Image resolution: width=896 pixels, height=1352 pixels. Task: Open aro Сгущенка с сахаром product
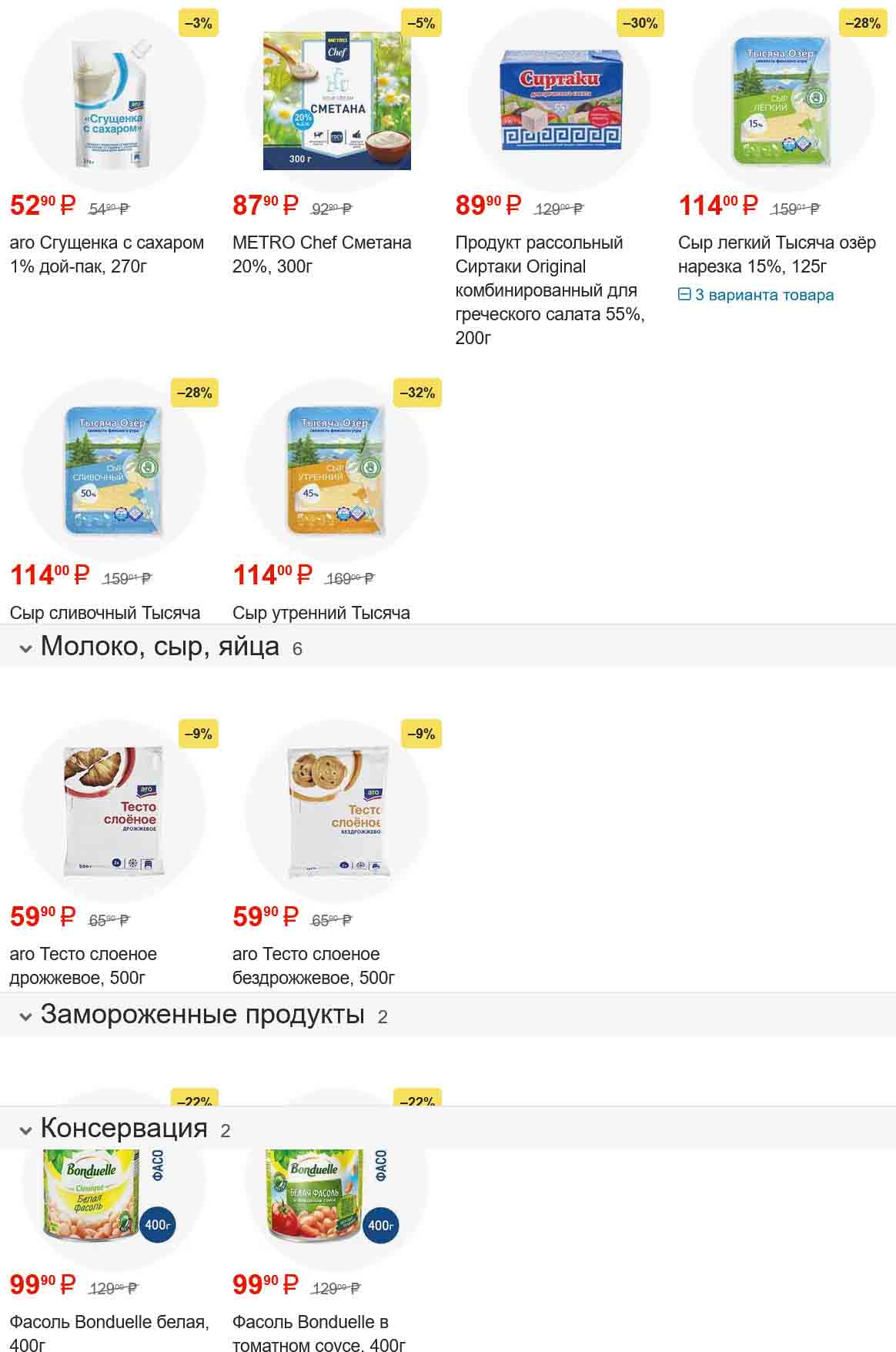107,254
